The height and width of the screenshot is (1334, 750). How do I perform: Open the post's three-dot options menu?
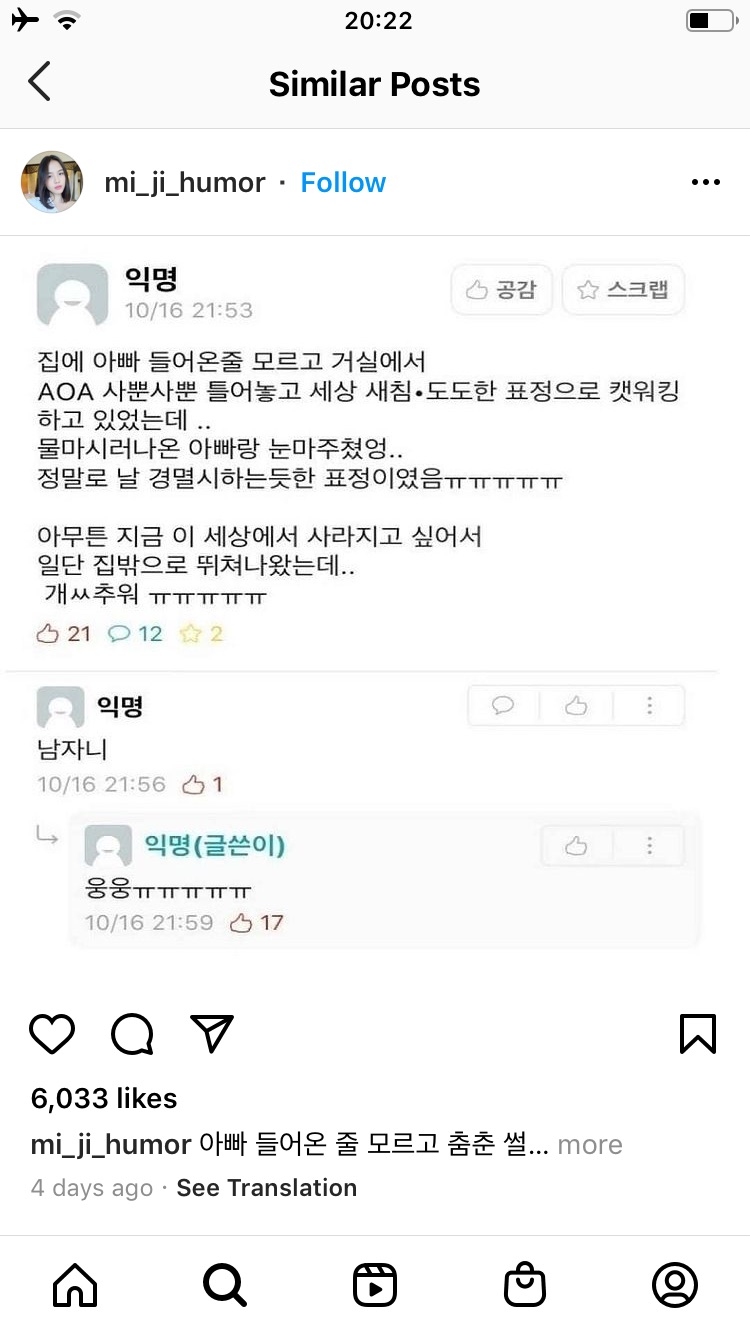(x=706, y=183)
